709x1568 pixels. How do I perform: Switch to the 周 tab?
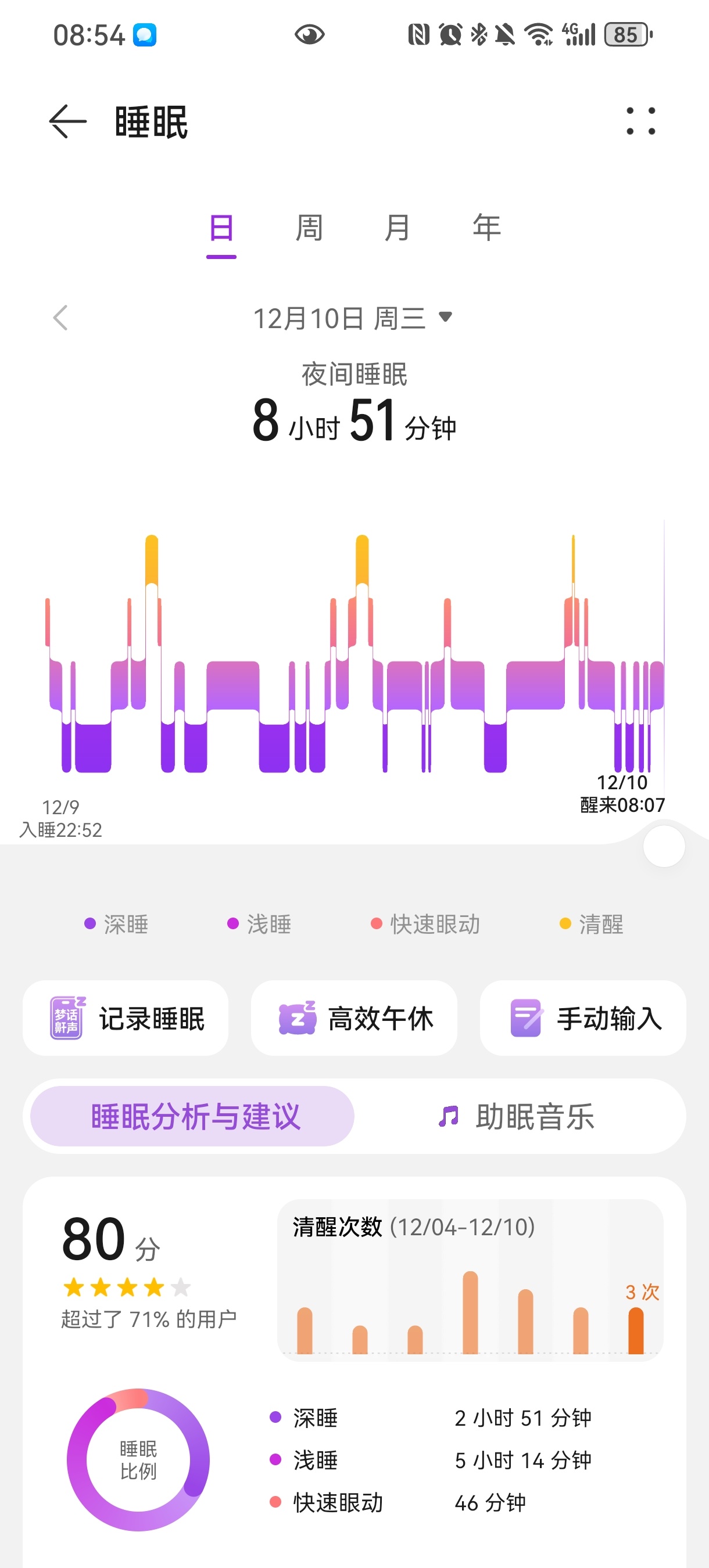click(309, 229)
